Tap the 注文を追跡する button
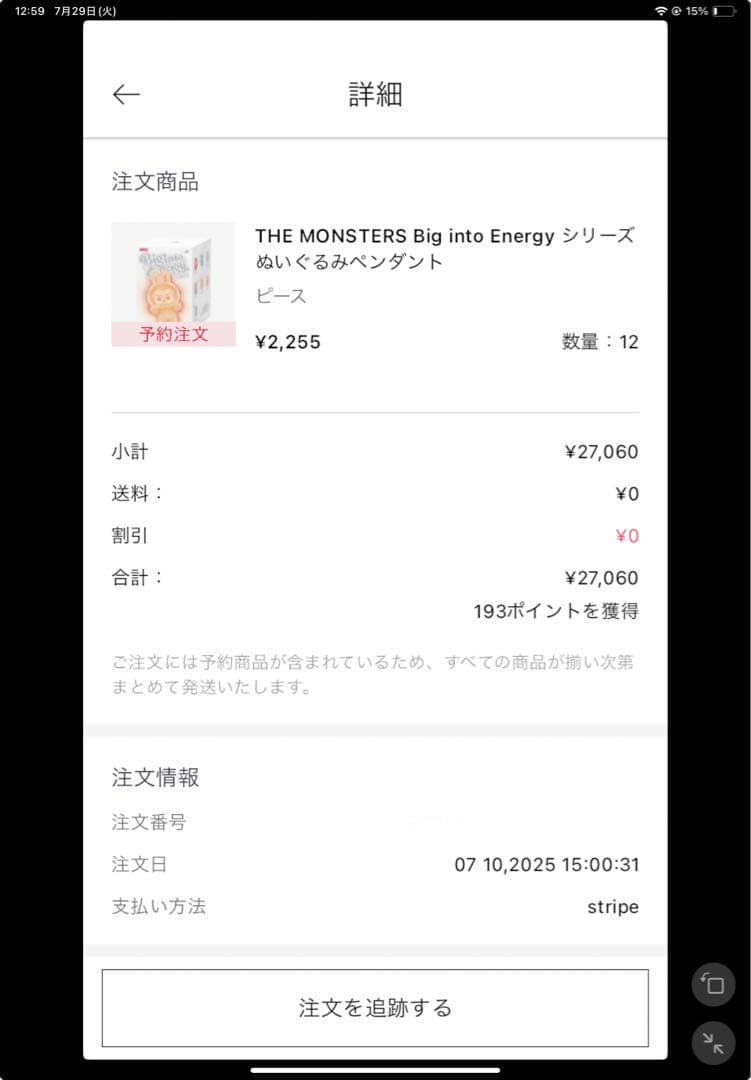 pyautogui.click(x=375, y=1007)
